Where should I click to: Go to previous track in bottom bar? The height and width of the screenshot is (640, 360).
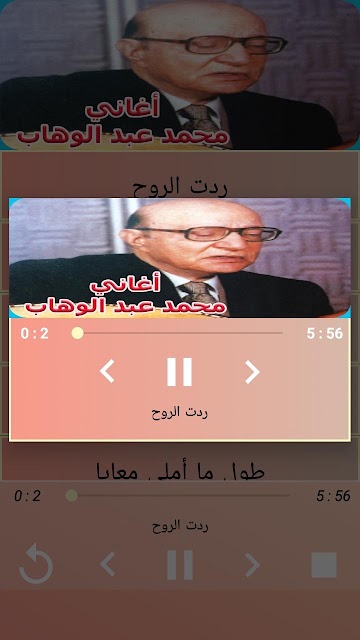[x=107, y=565]
